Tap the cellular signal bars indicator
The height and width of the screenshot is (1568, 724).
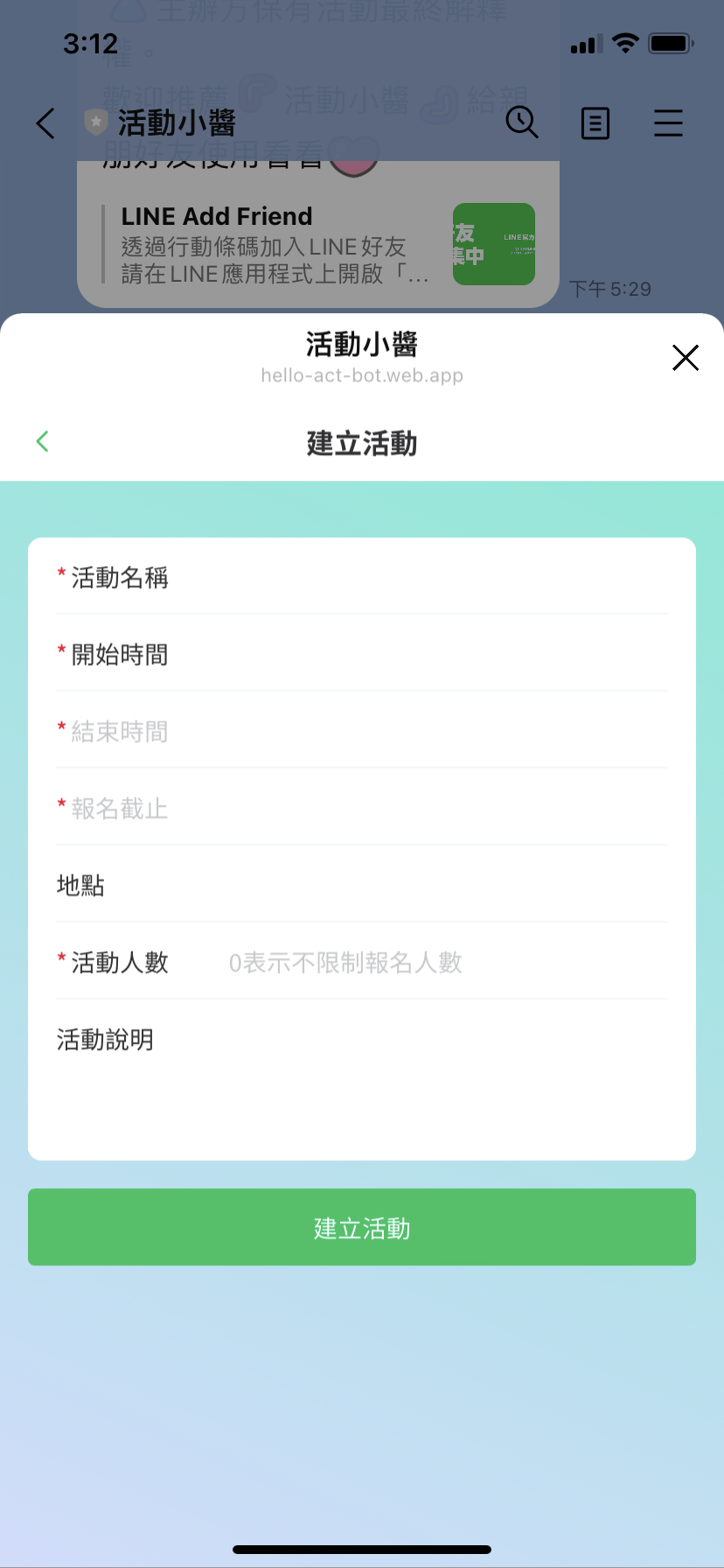coord(587,42)
